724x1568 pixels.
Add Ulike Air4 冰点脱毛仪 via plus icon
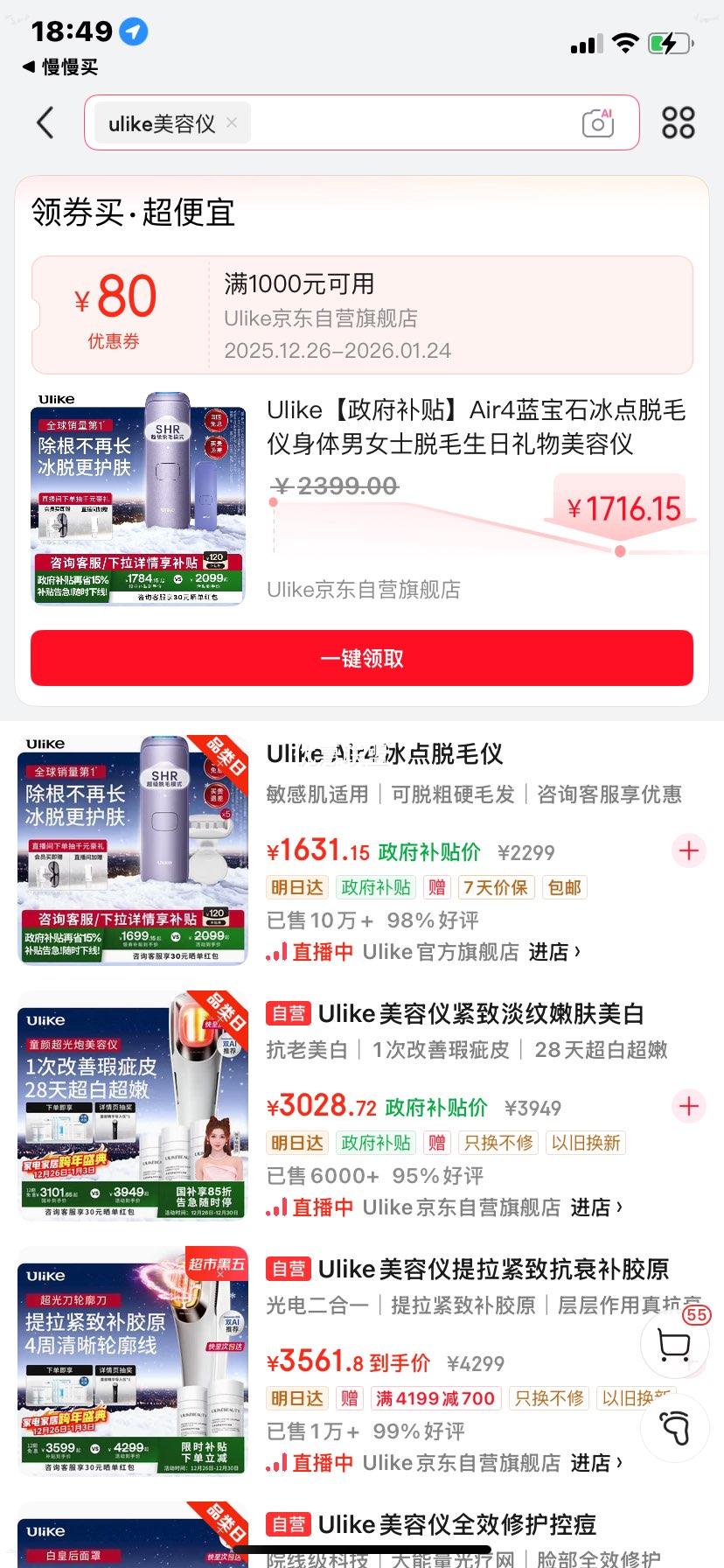click(688, 850)
